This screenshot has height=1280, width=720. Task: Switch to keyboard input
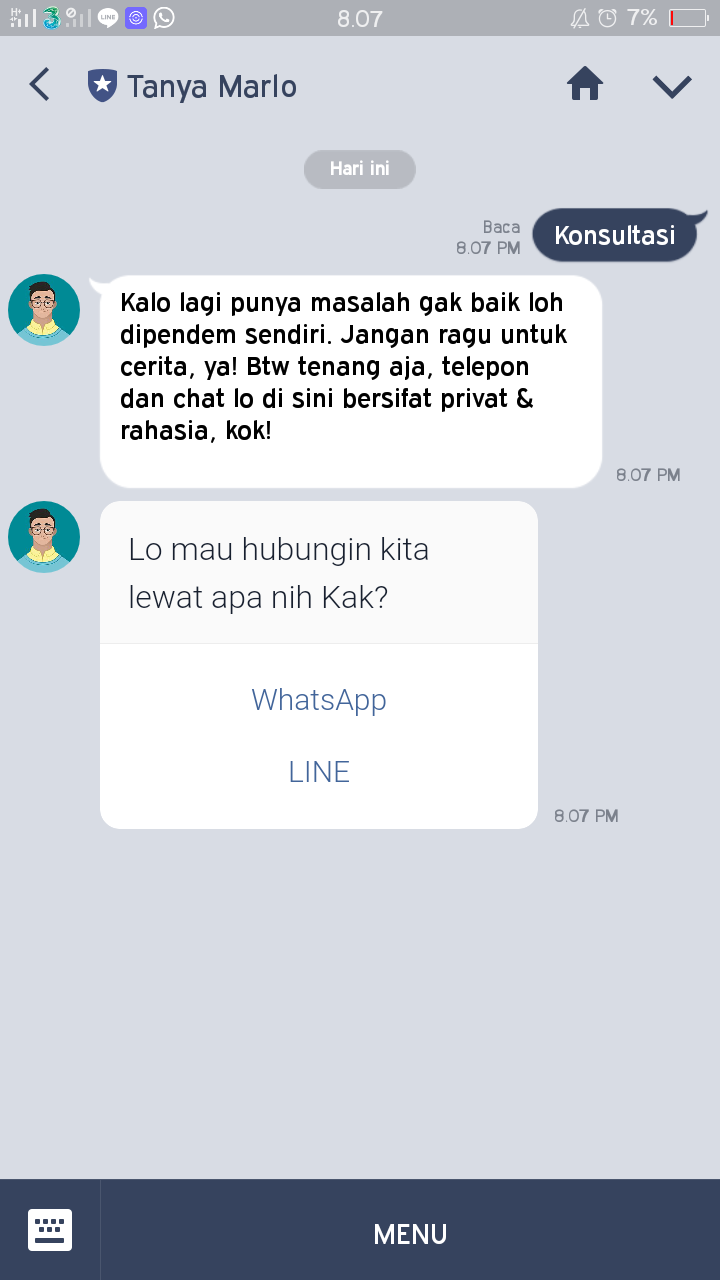pos(50,1230)
